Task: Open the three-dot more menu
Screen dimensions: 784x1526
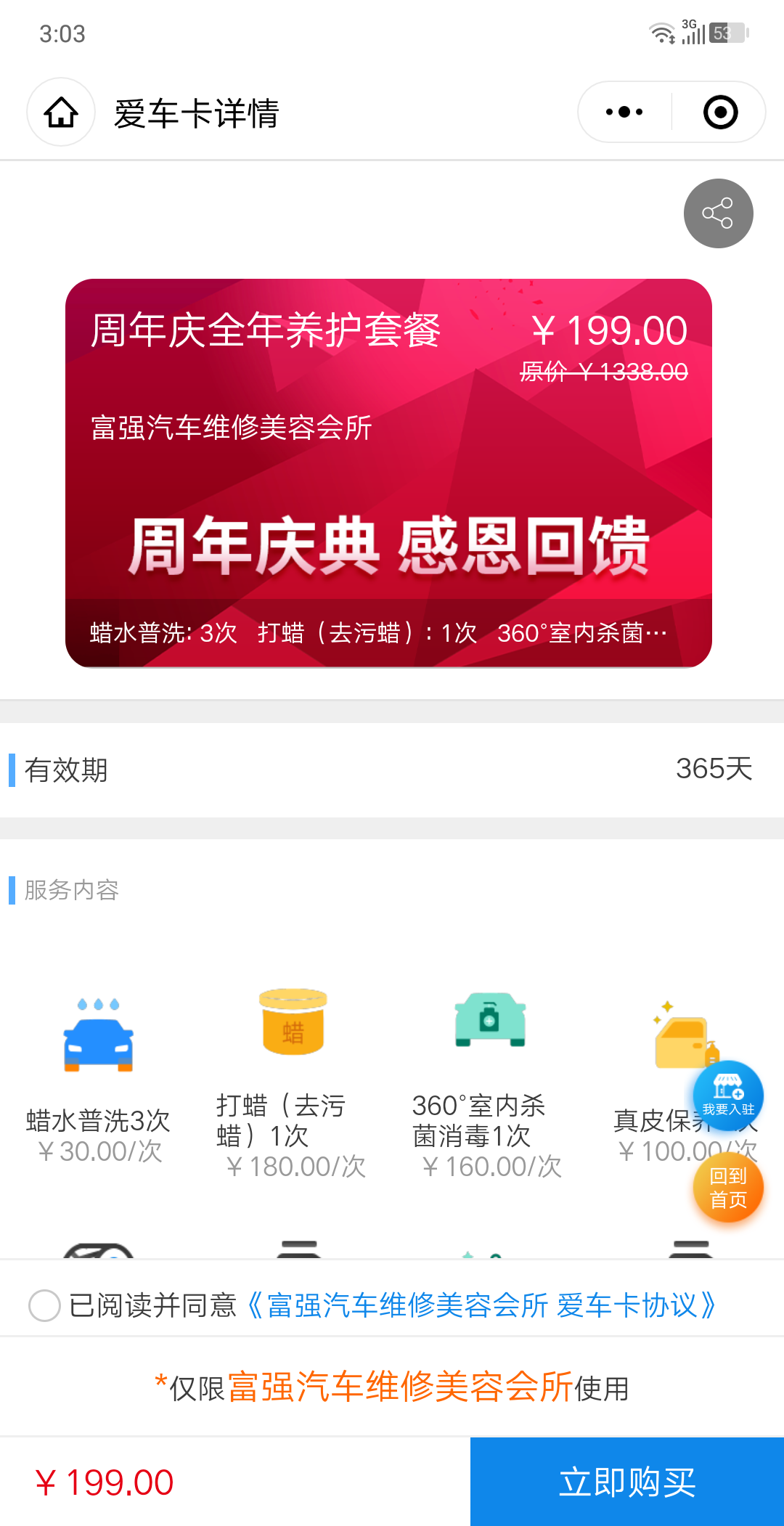Action: coord(624,113)
